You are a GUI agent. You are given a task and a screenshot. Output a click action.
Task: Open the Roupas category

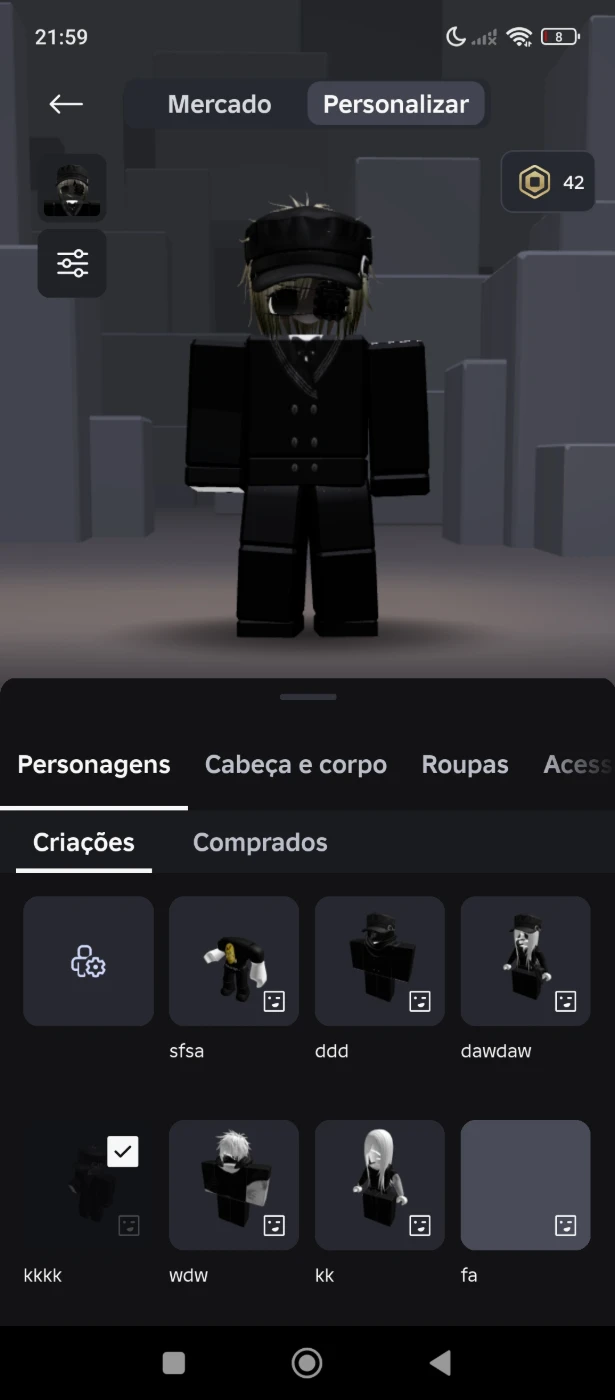click(465, 765)
